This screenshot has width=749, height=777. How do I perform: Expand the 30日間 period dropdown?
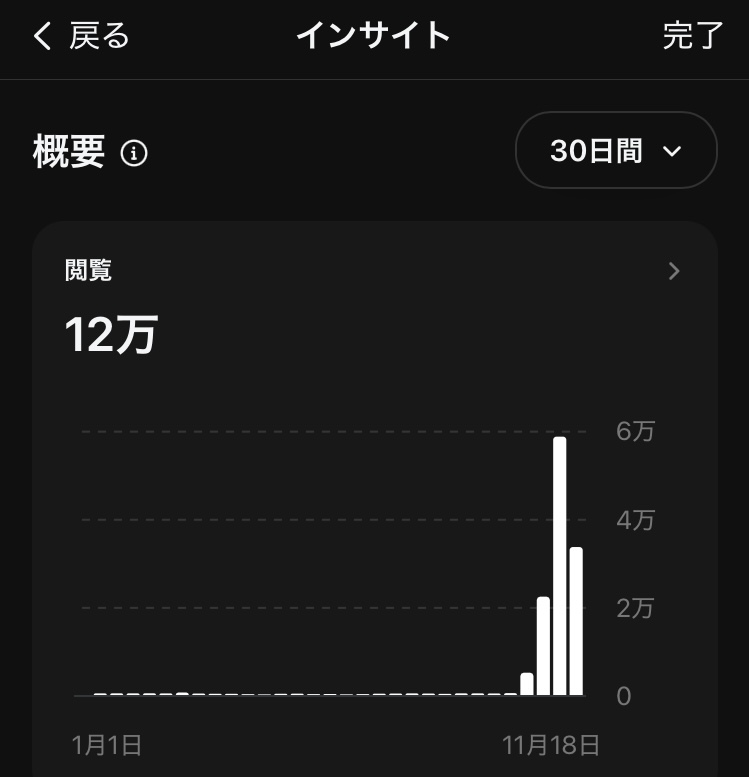point(616,151)
